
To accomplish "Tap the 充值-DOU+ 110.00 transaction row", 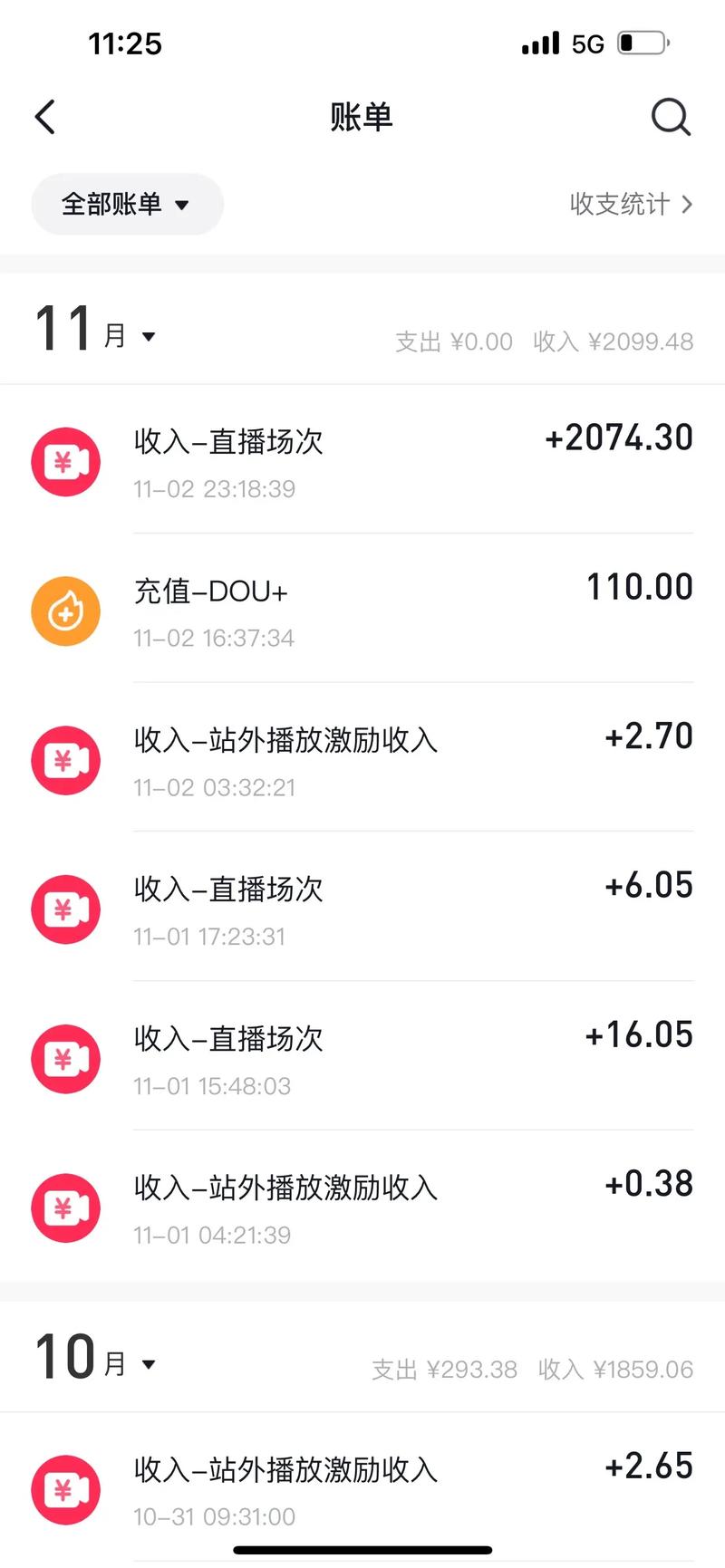I will tap(362, 611).
